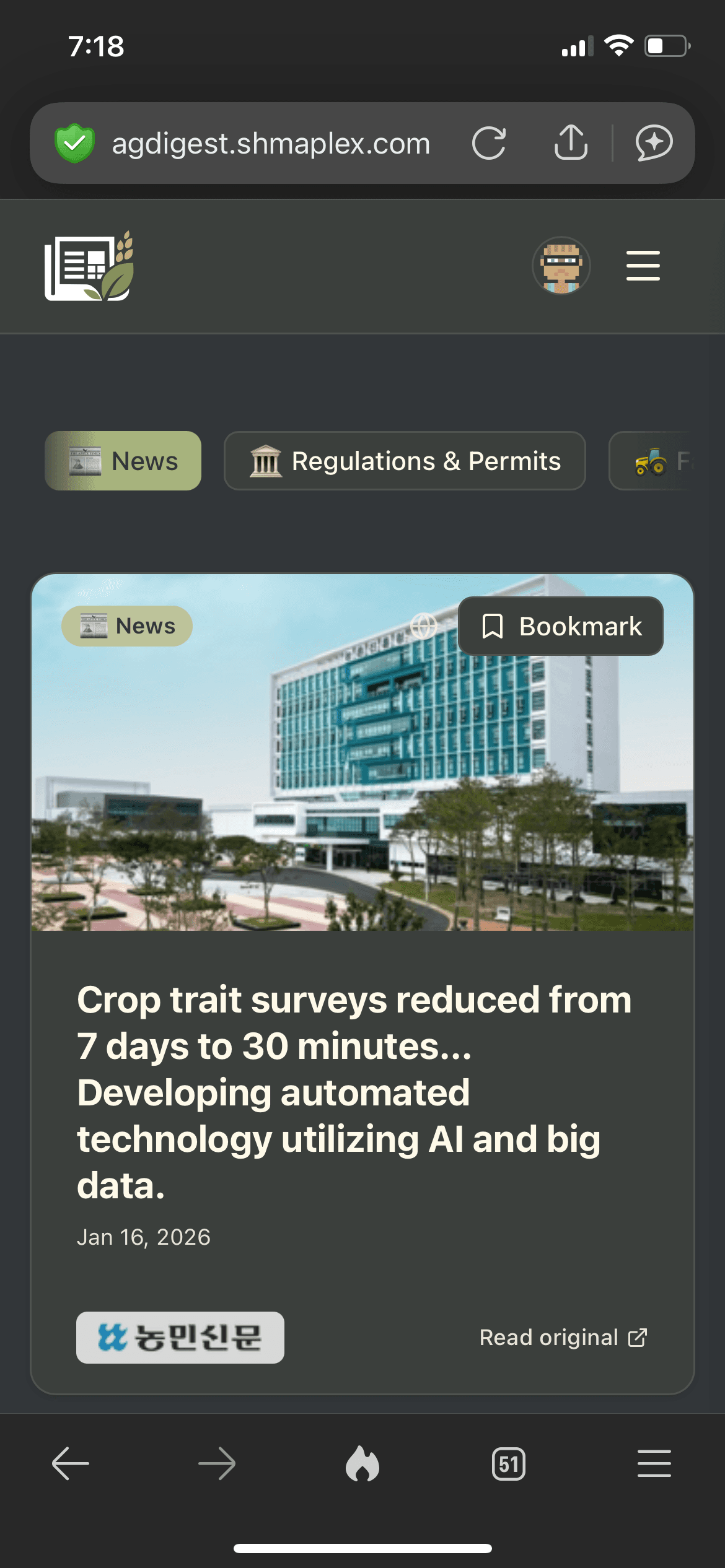Screen dimensions: 725x1568
Task: Follow the Read original link
Action: pos(563,1337)
